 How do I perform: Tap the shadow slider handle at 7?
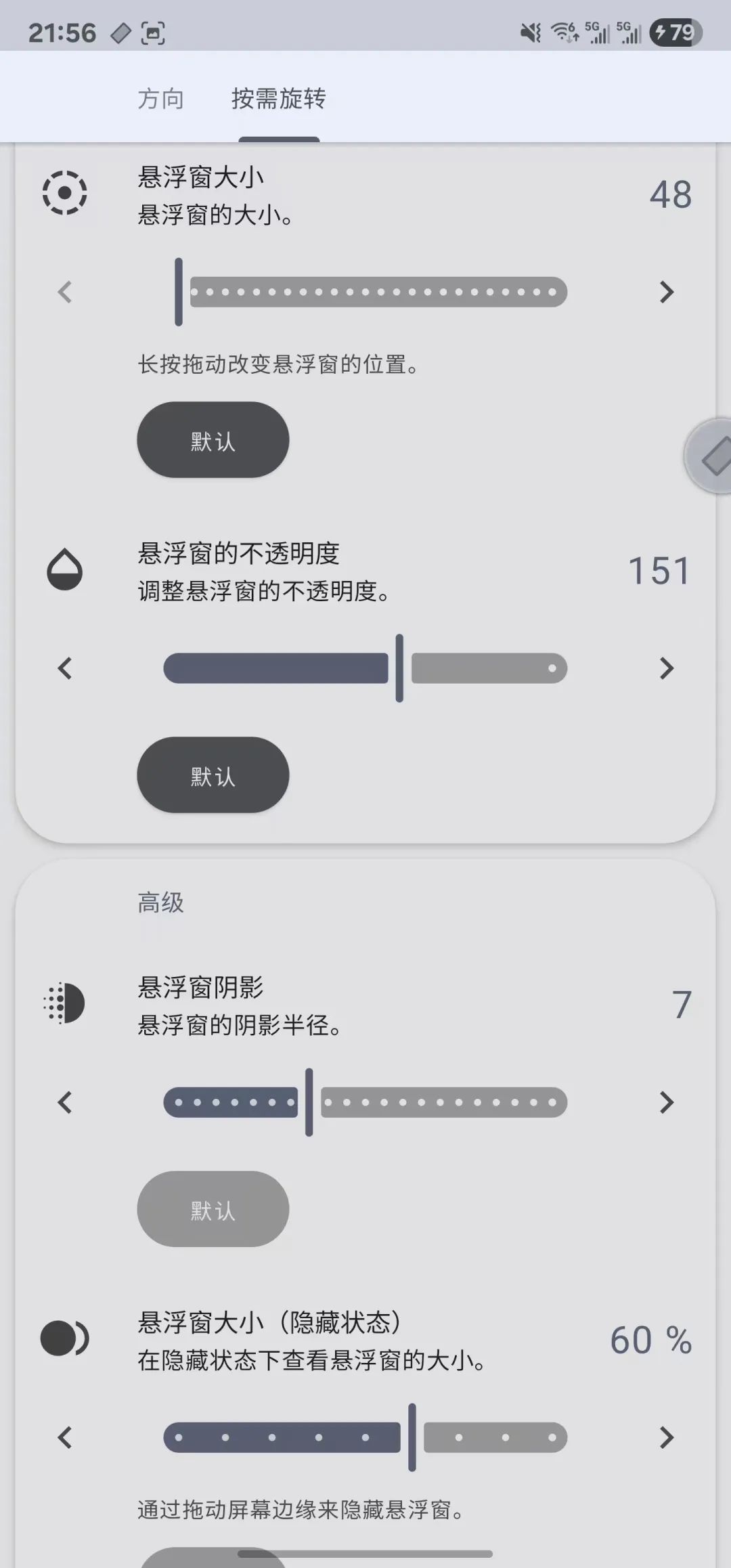pyautogui.click(x=310, y=1102)
